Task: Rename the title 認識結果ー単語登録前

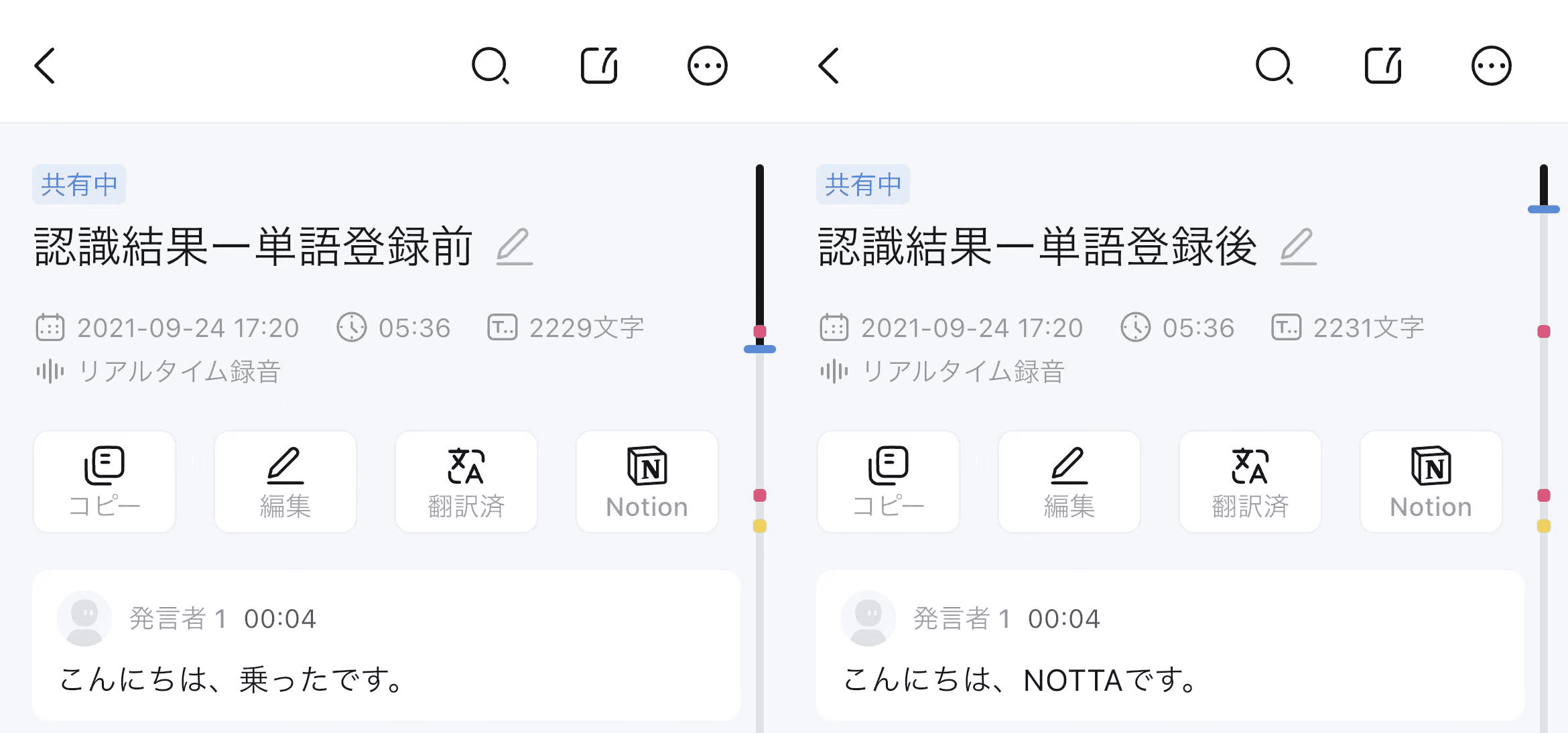Action: pyautogui.click(x=515, y=247)
